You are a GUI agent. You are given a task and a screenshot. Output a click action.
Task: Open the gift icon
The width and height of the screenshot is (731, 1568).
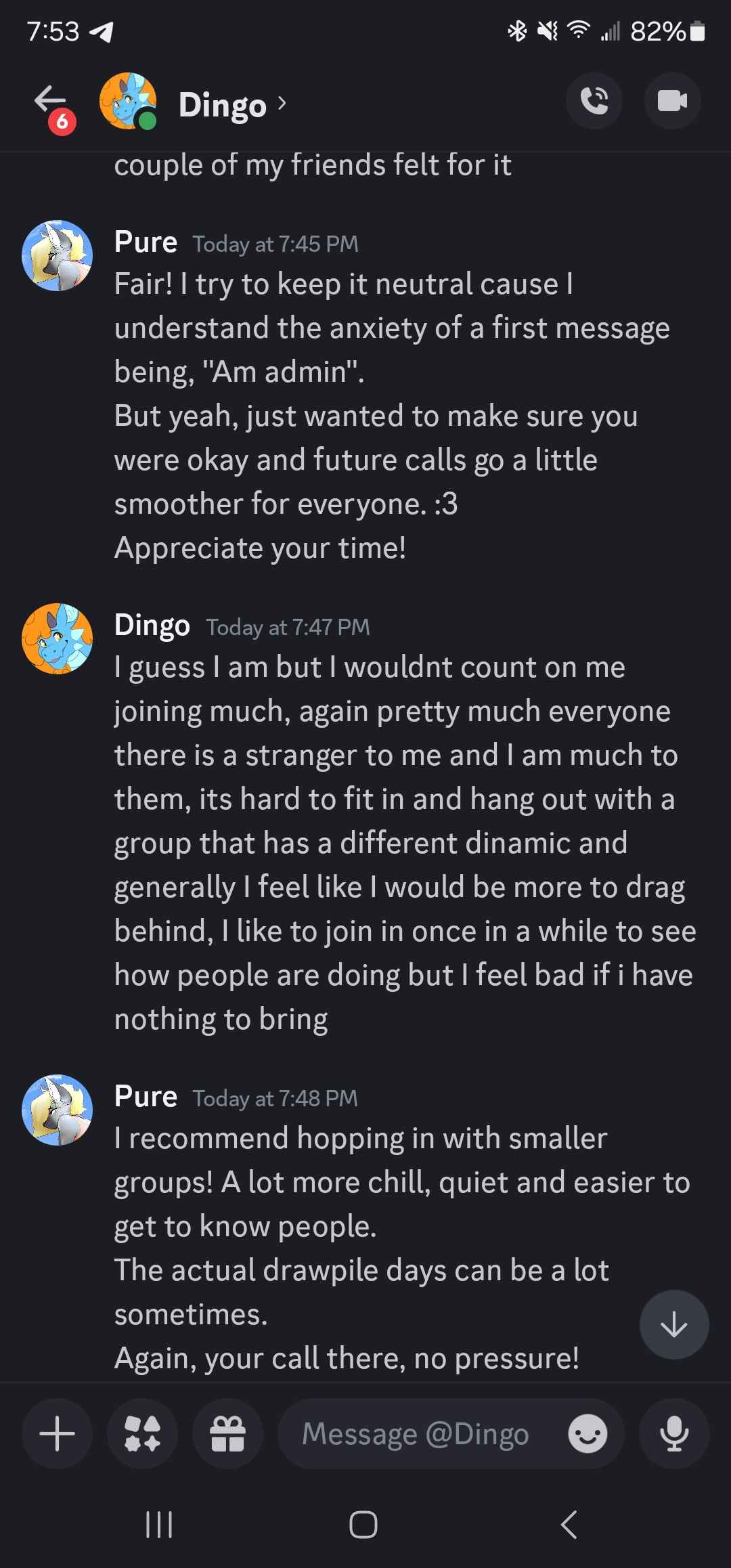coord(228,1433)
